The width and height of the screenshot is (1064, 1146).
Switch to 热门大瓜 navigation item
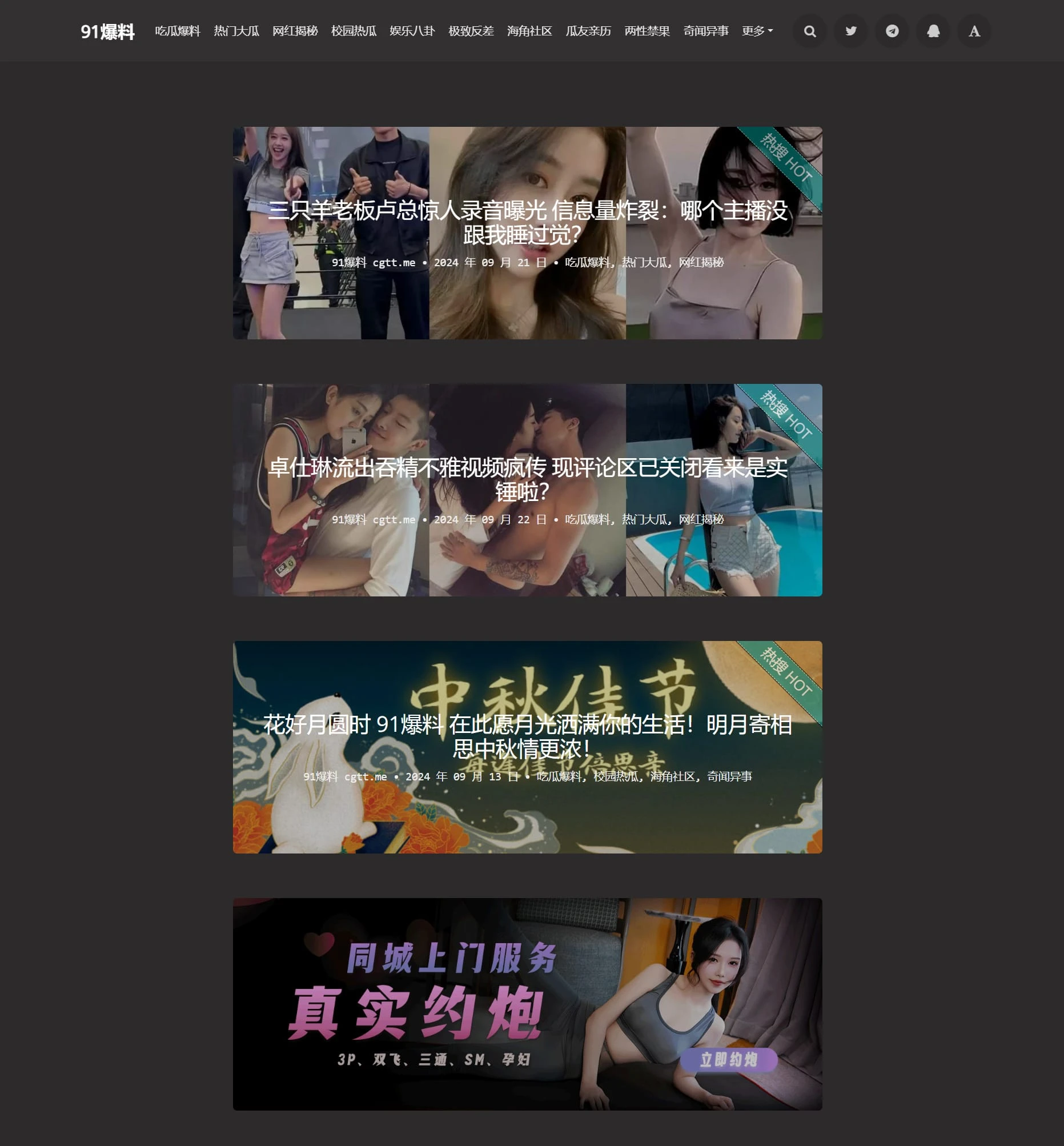(x=236, y=31)
